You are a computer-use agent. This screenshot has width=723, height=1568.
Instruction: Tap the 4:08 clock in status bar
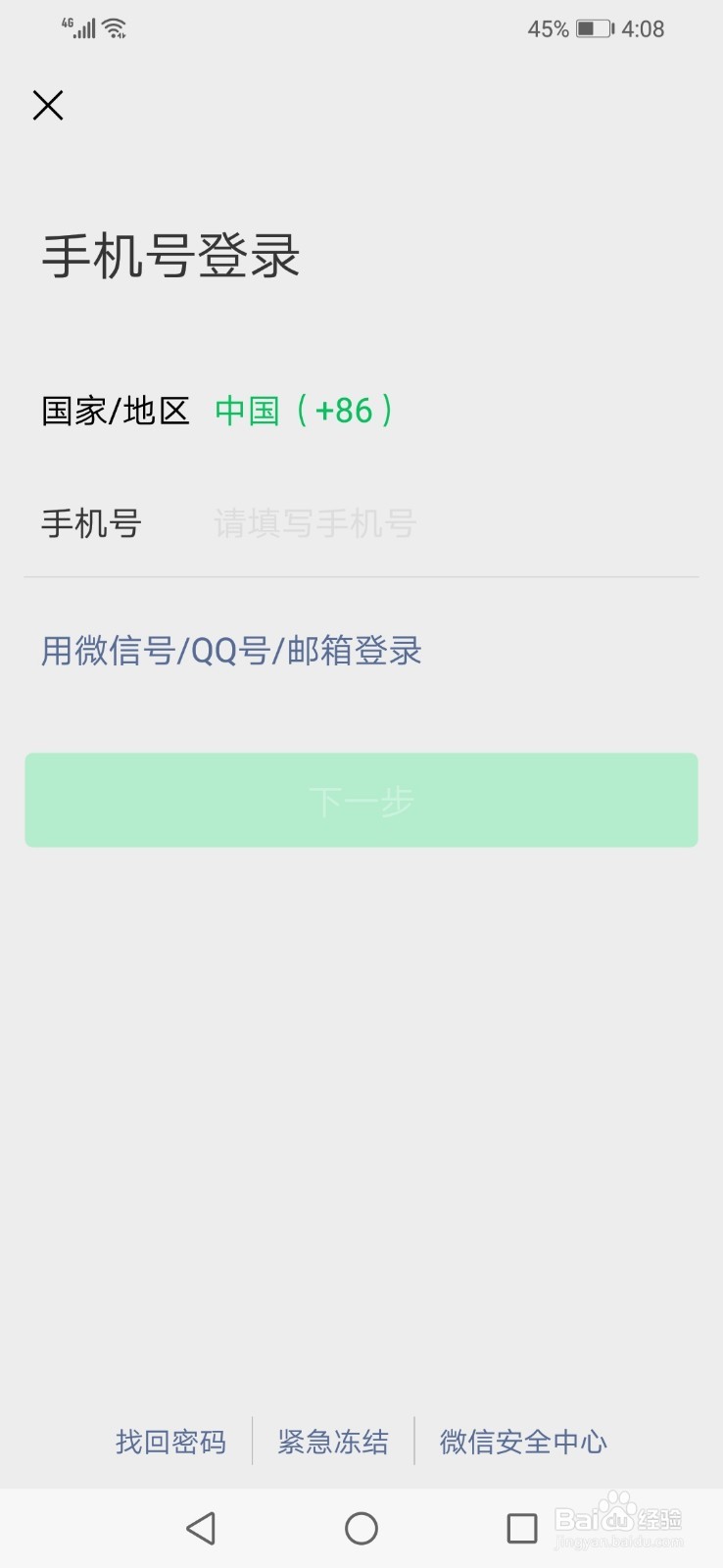645,27
